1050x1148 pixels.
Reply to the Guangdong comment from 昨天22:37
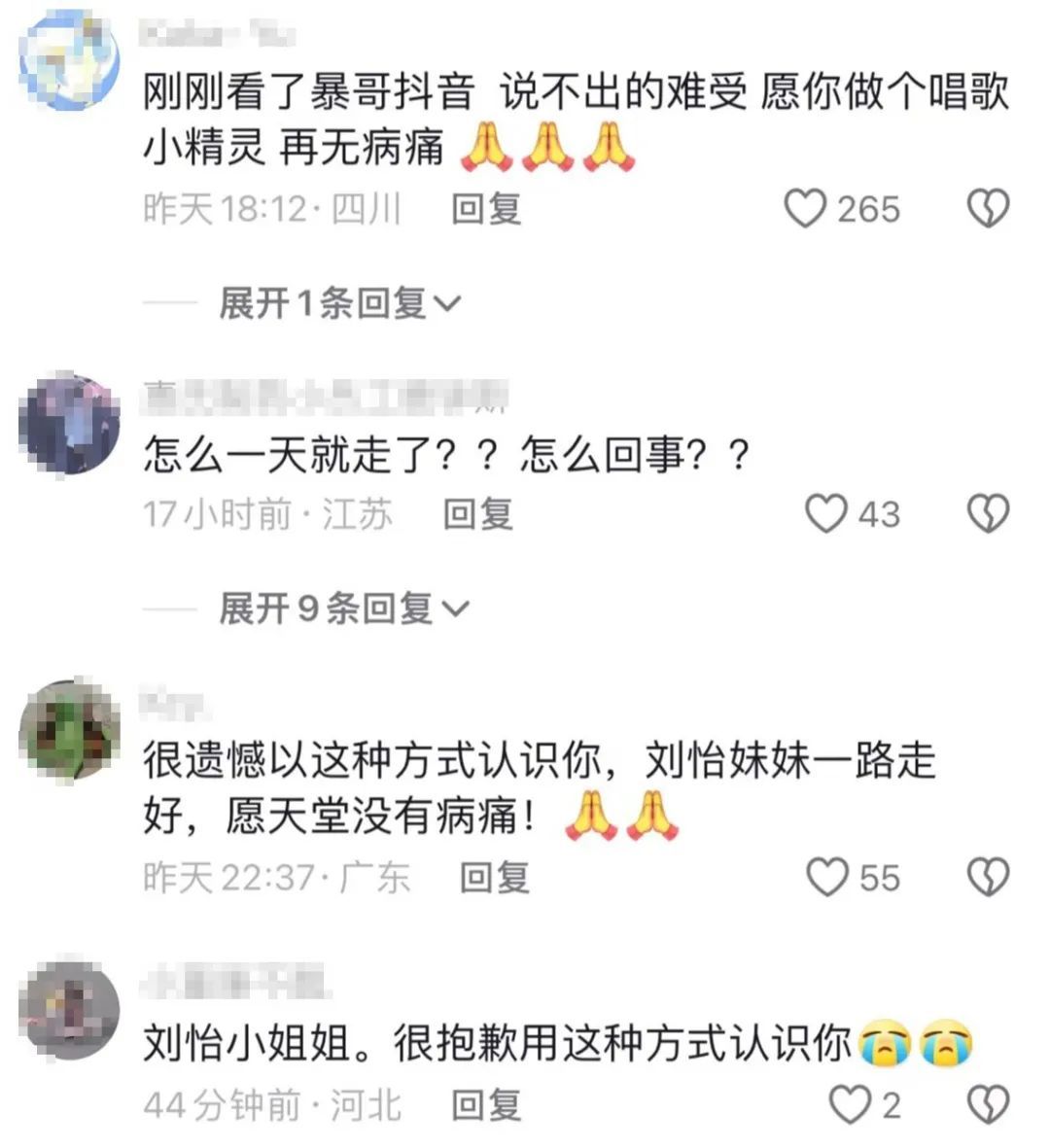pyautogui.click(x=494, y=878)
